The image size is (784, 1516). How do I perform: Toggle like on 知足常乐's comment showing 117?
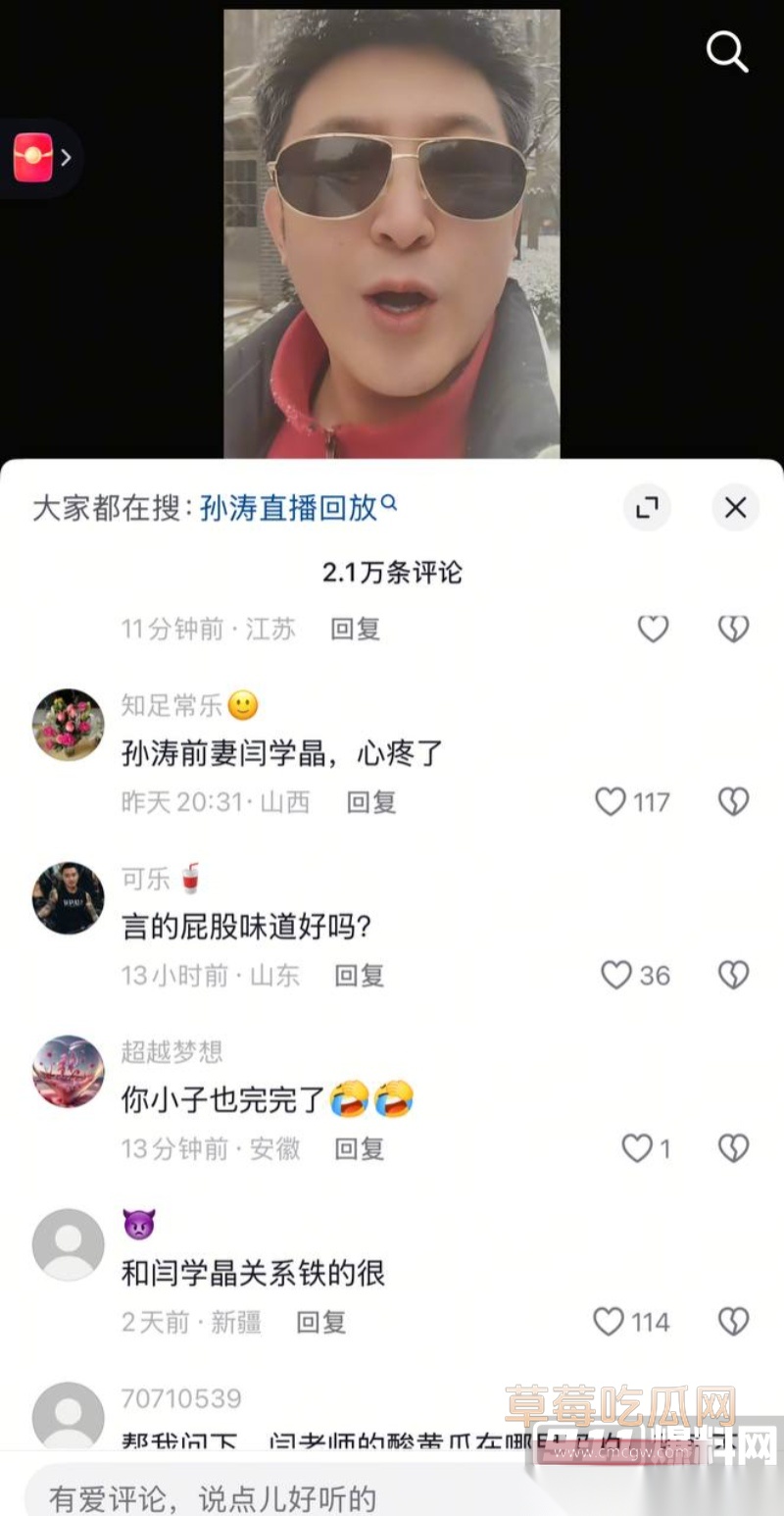click(610, 802)
